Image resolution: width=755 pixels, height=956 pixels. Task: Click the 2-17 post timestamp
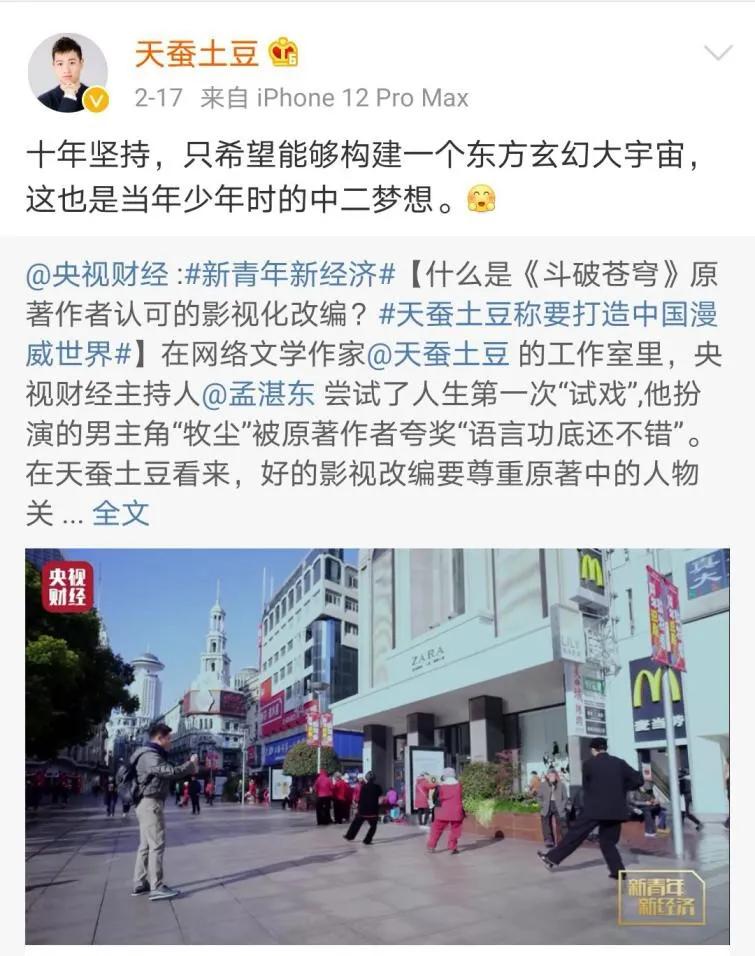coord(151,97)
